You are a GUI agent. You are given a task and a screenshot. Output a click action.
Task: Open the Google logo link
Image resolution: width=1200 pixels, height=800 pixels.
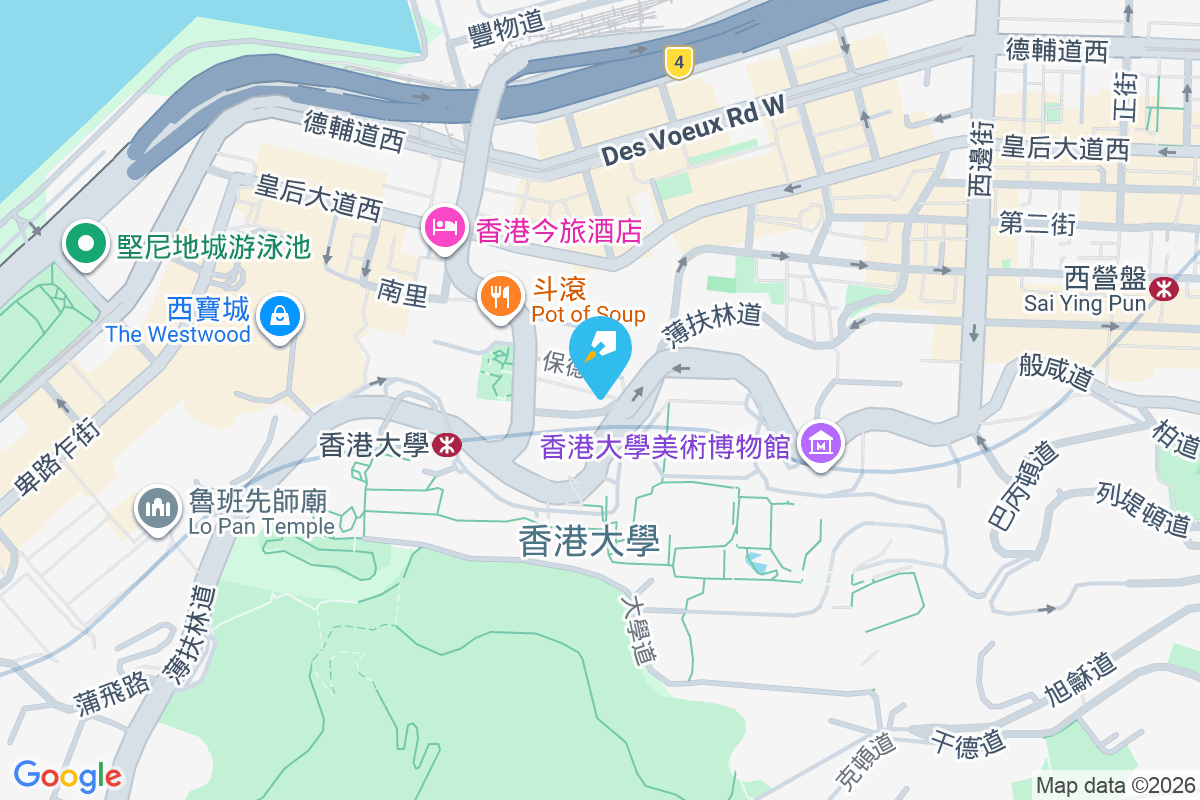click(x=67, y=775)
